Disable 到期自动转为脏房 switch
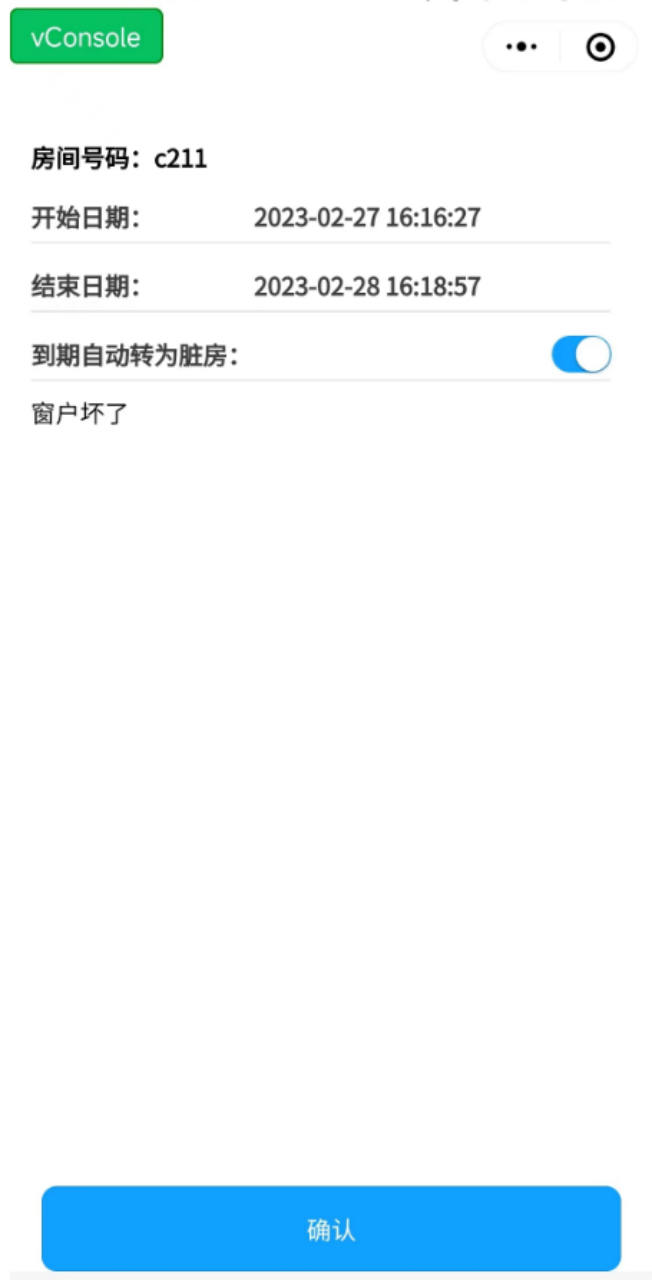Screen dimensions: 652x1280 (581, 355)
